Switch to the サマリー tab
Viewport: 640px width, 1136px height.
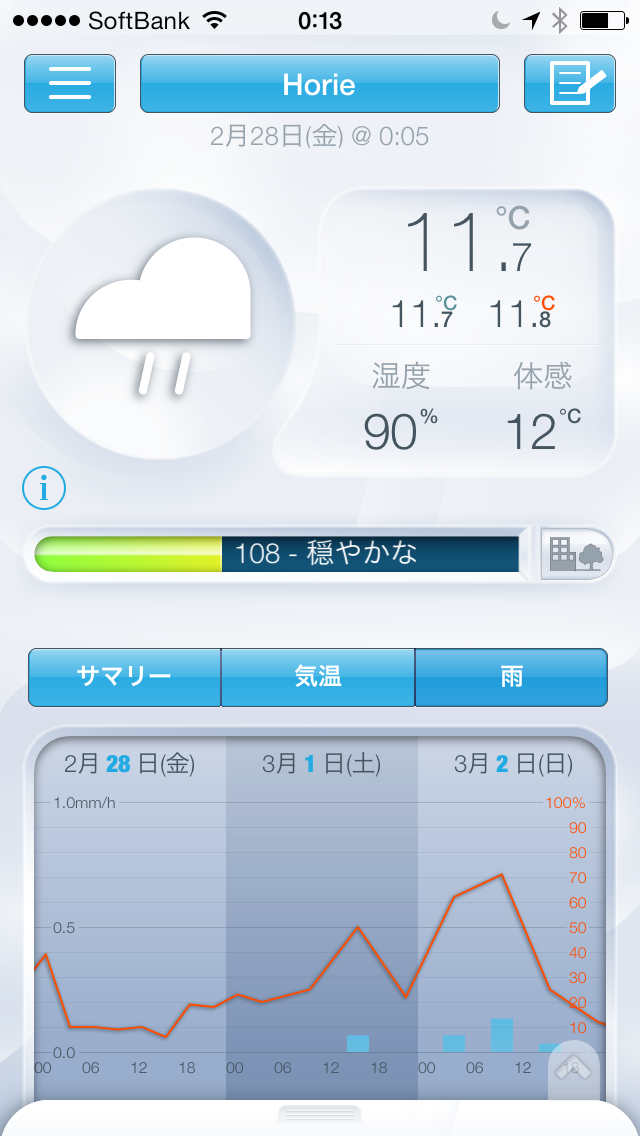pos(124,677)
